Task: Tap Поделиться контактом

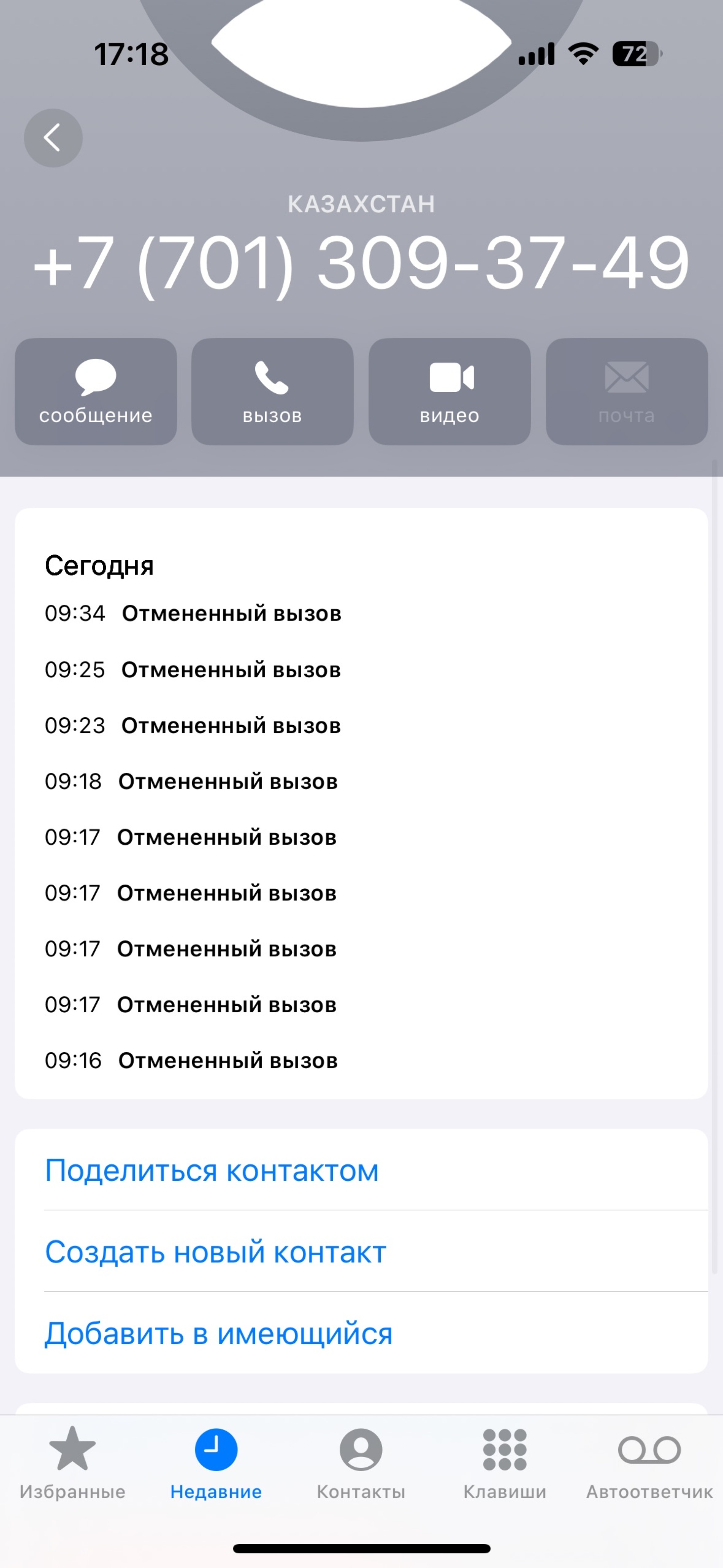Action: point(361,1171)
